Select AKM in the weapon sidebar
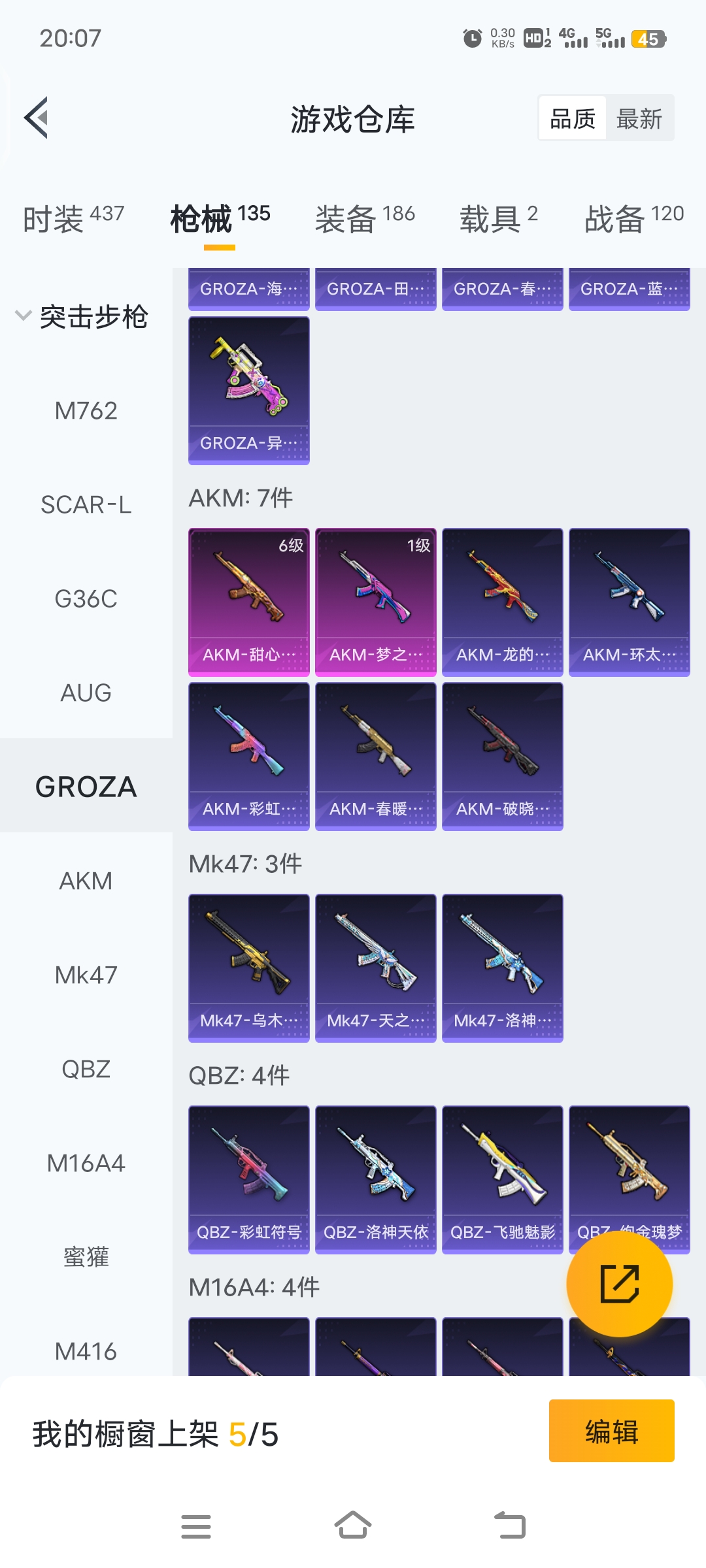This screenshot has height=1568, width=706. (x=86, y=881)
